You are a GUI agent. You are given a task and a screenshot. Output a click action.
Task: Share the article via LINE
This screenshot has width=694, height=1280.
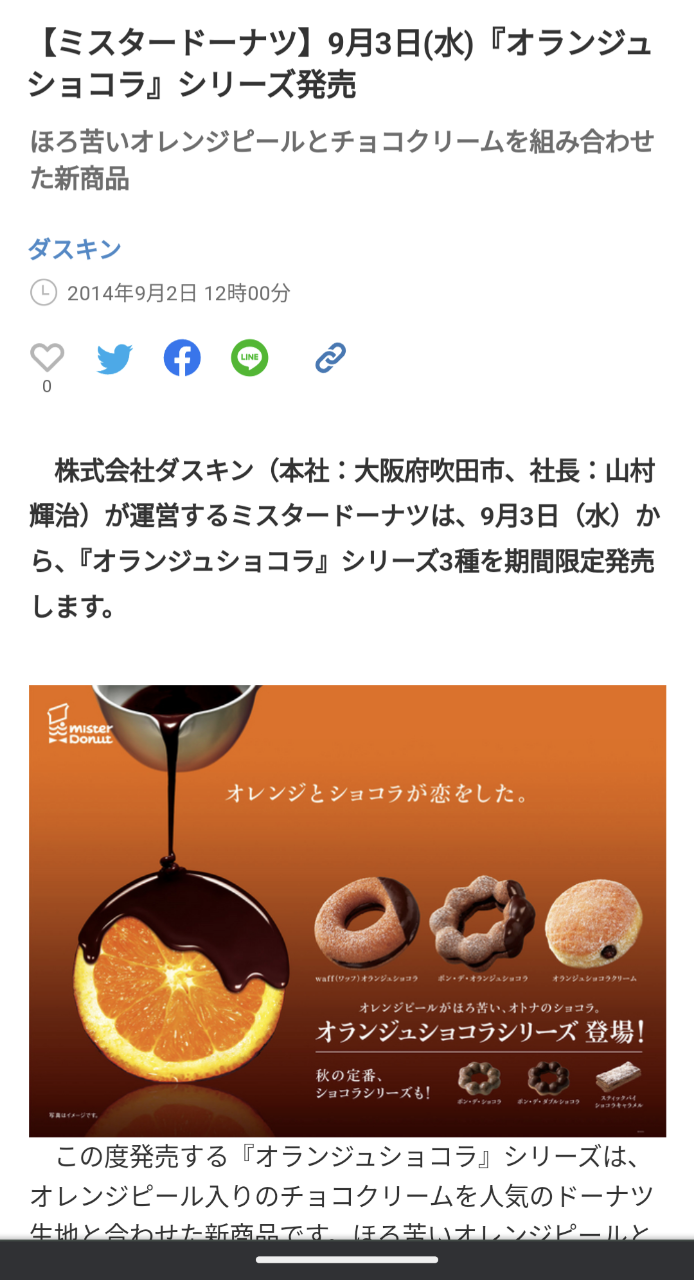[250, 358]
